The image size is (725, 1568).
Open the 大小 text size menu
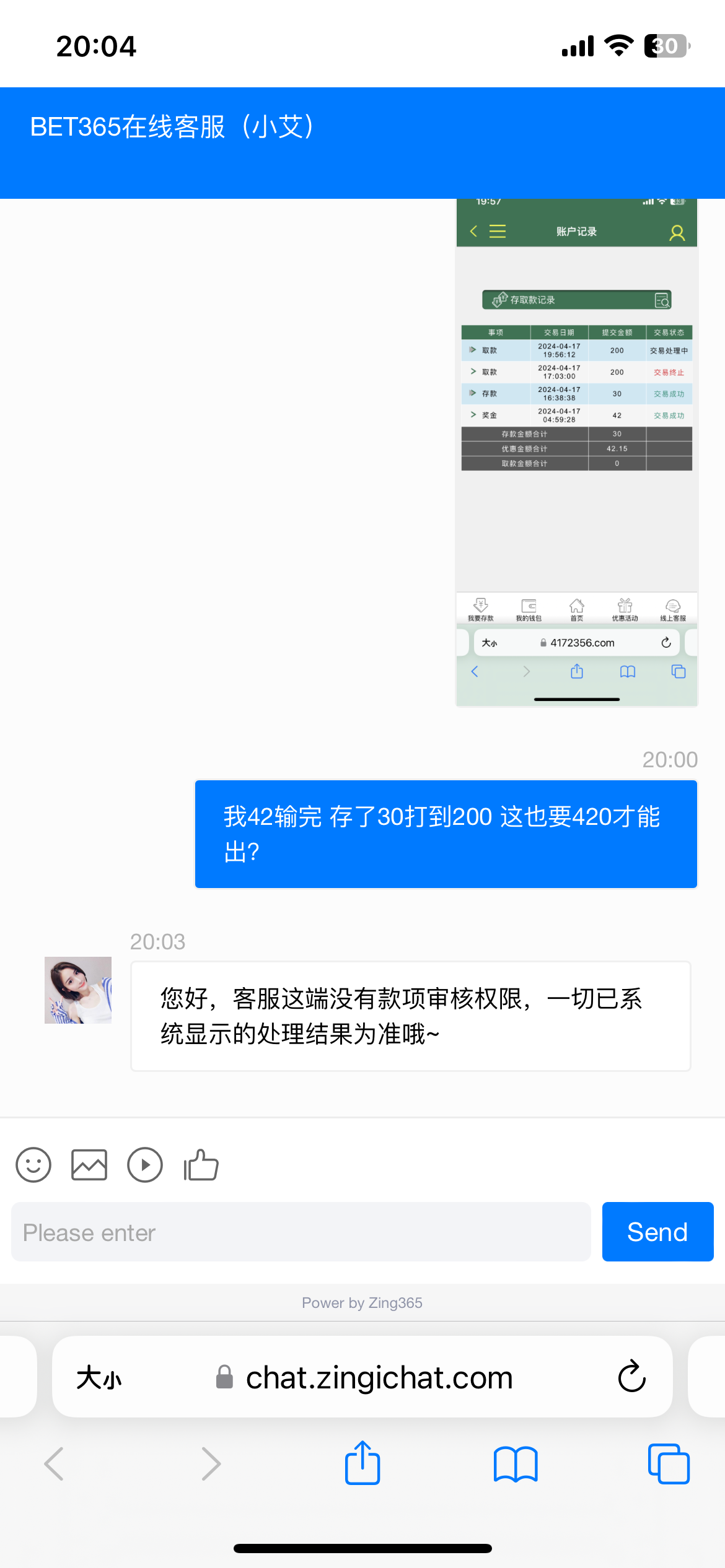(x=99, y=1377)
